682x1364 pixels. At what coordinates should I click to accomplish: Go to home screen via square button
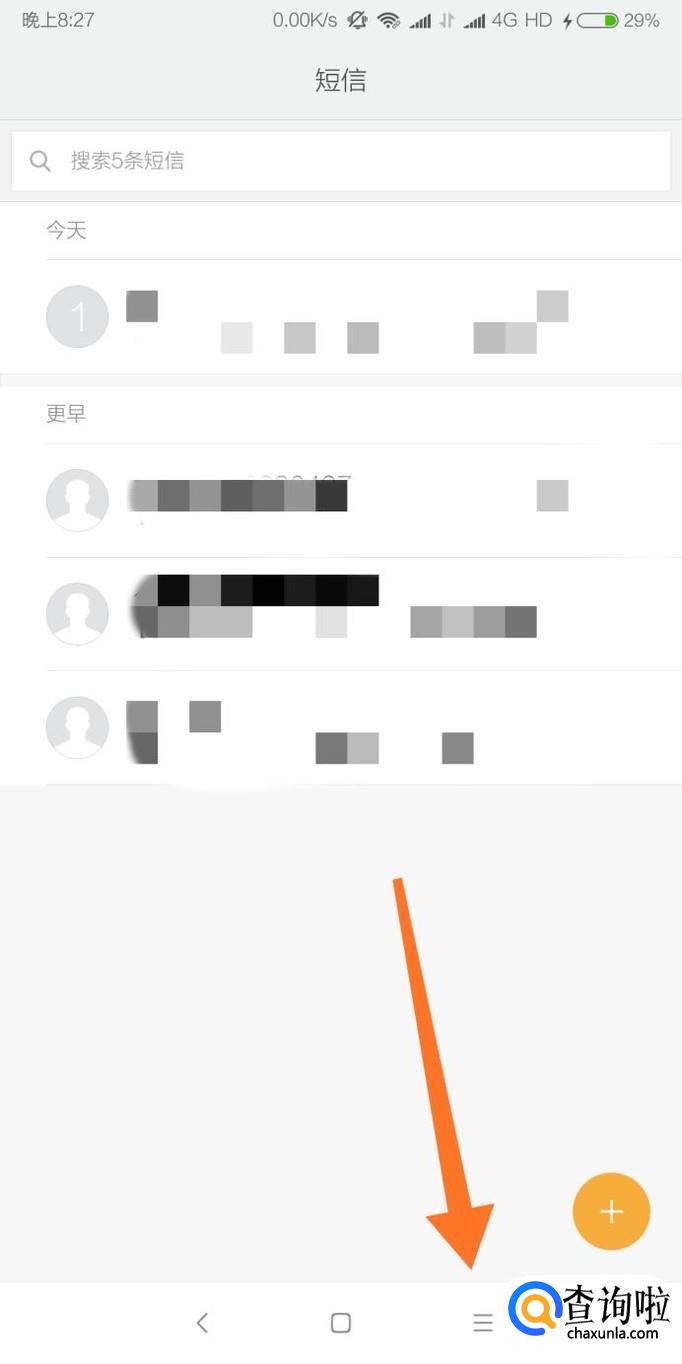tap(341, 1323)
